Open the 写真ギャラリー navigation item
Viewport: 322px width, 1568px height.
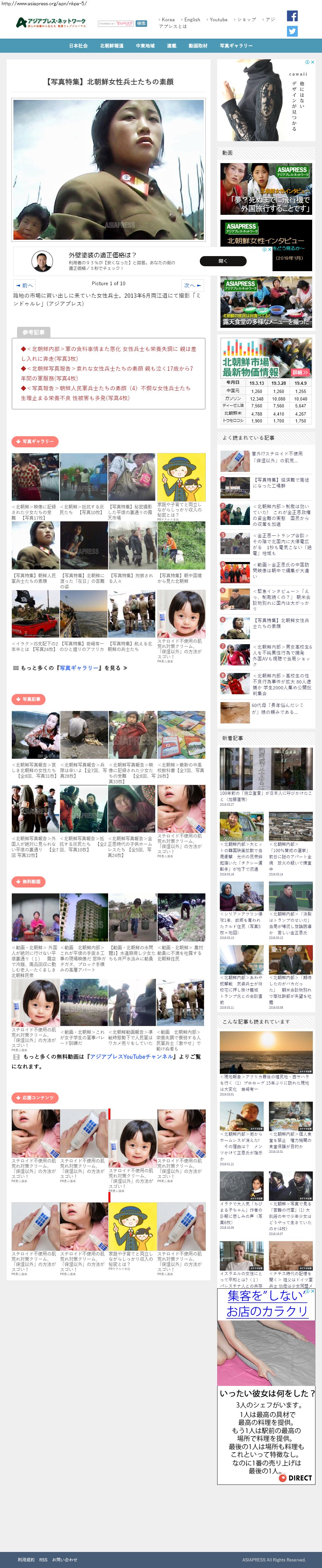(236, 46)
